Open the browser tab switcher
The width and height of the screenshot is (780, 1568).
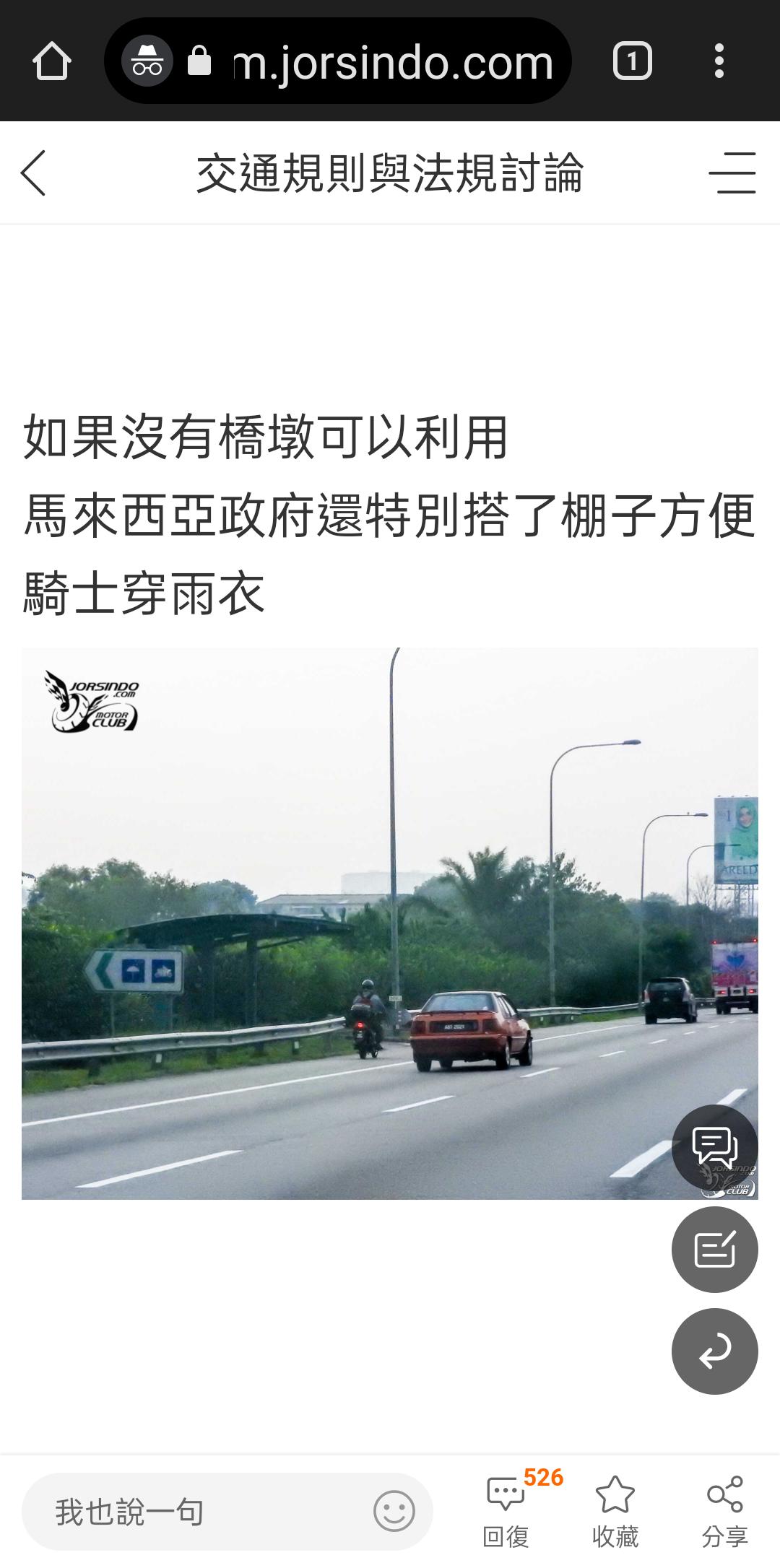coord(632,61)
